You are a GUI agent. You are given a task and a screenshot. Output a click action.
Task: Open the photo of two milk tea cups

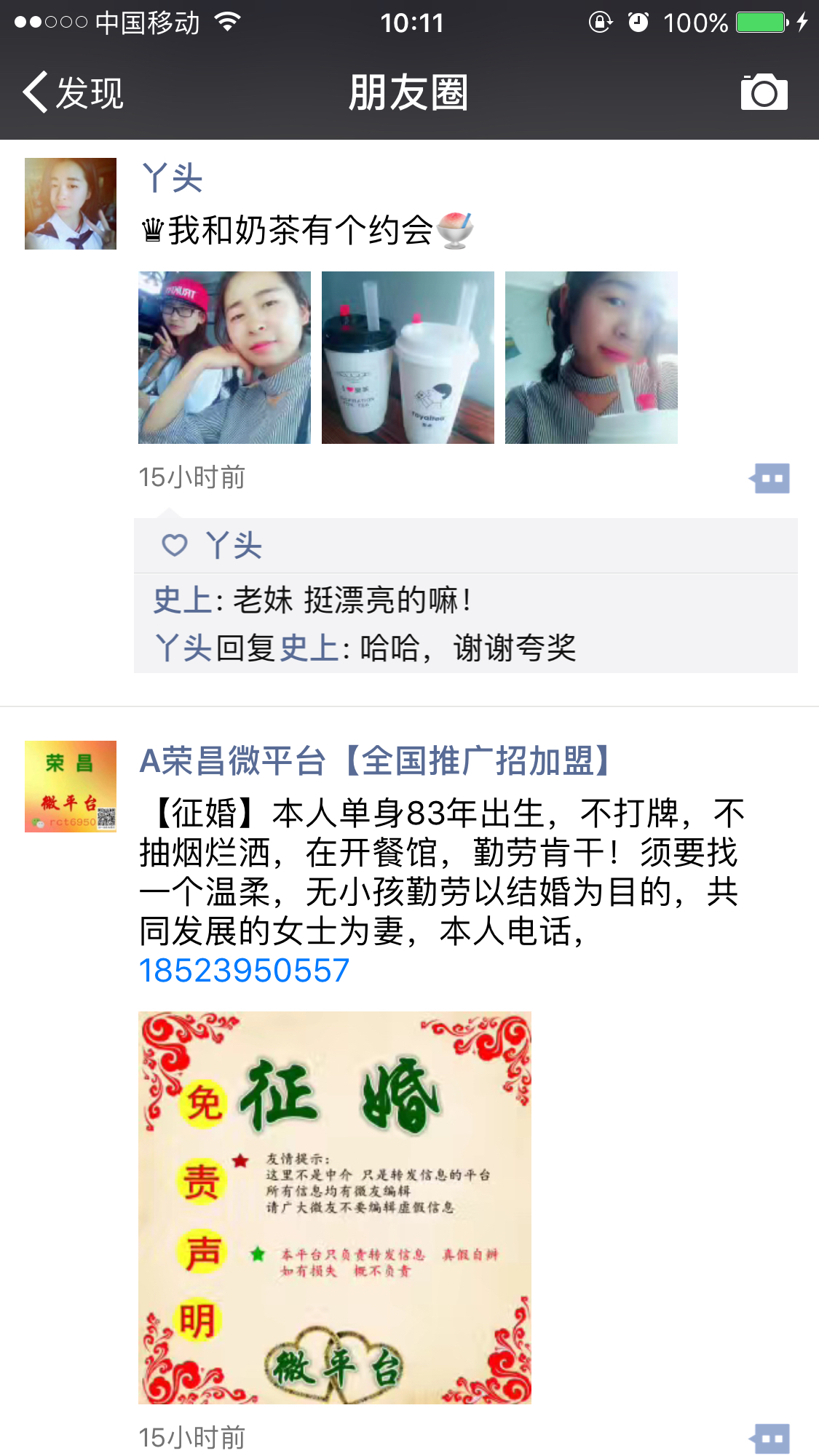pyautogui.click(x=408, y=357)
